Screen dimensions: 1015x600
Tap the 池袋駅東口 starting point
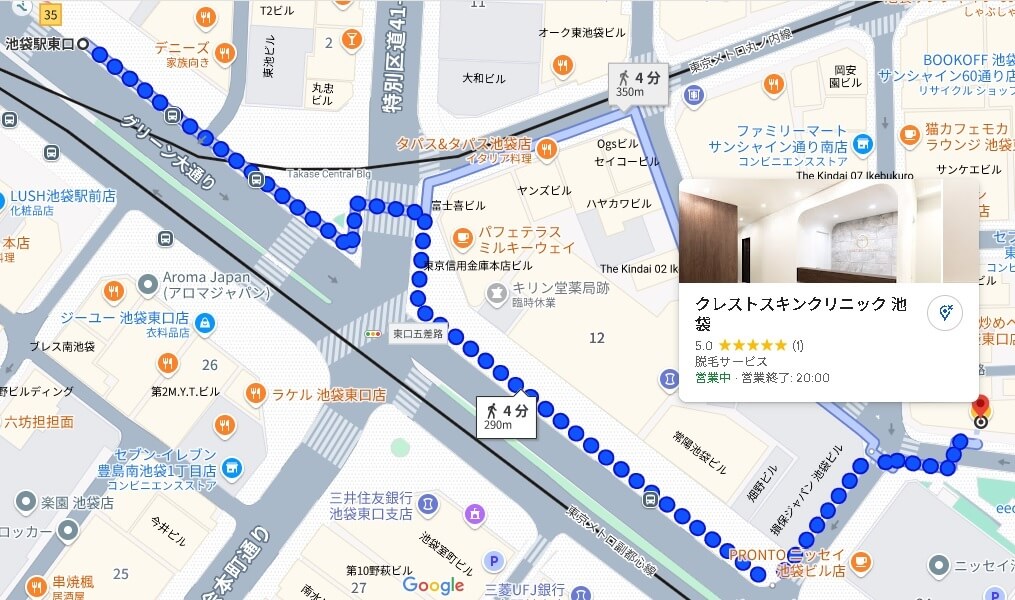tap(83, 45)
